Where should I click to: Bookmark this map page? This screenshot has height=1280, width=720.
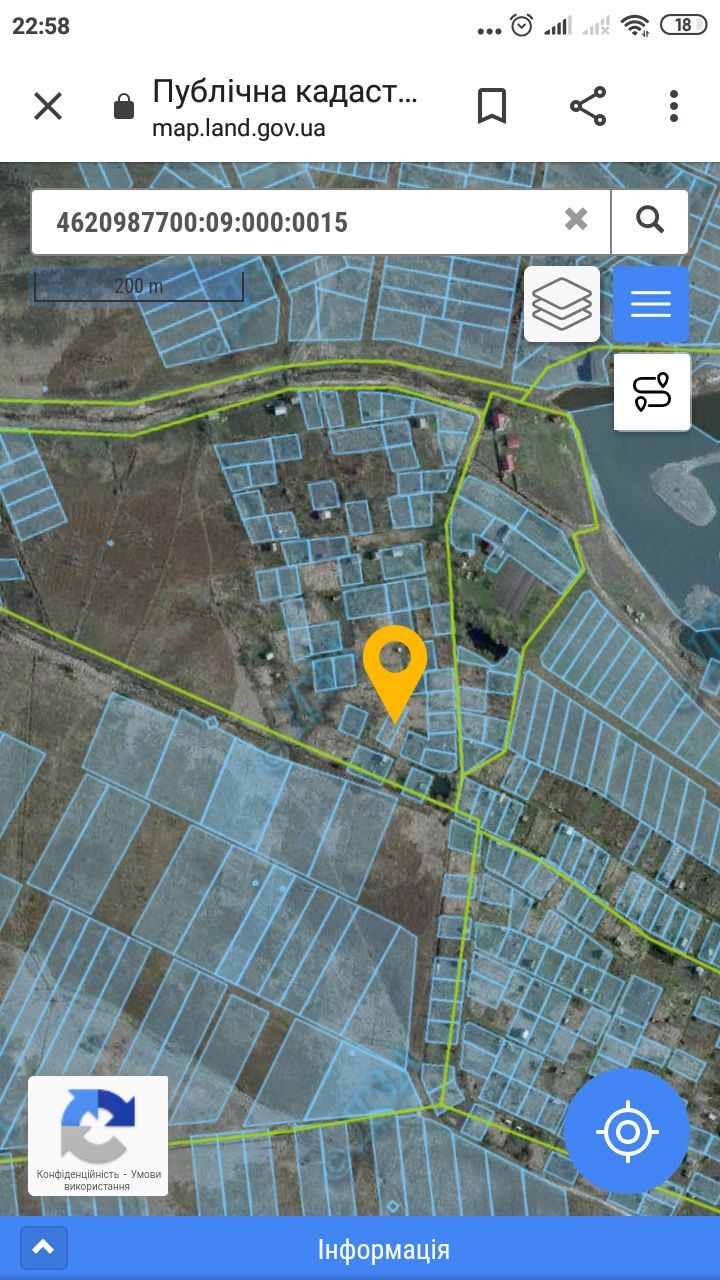coord(491,106)
